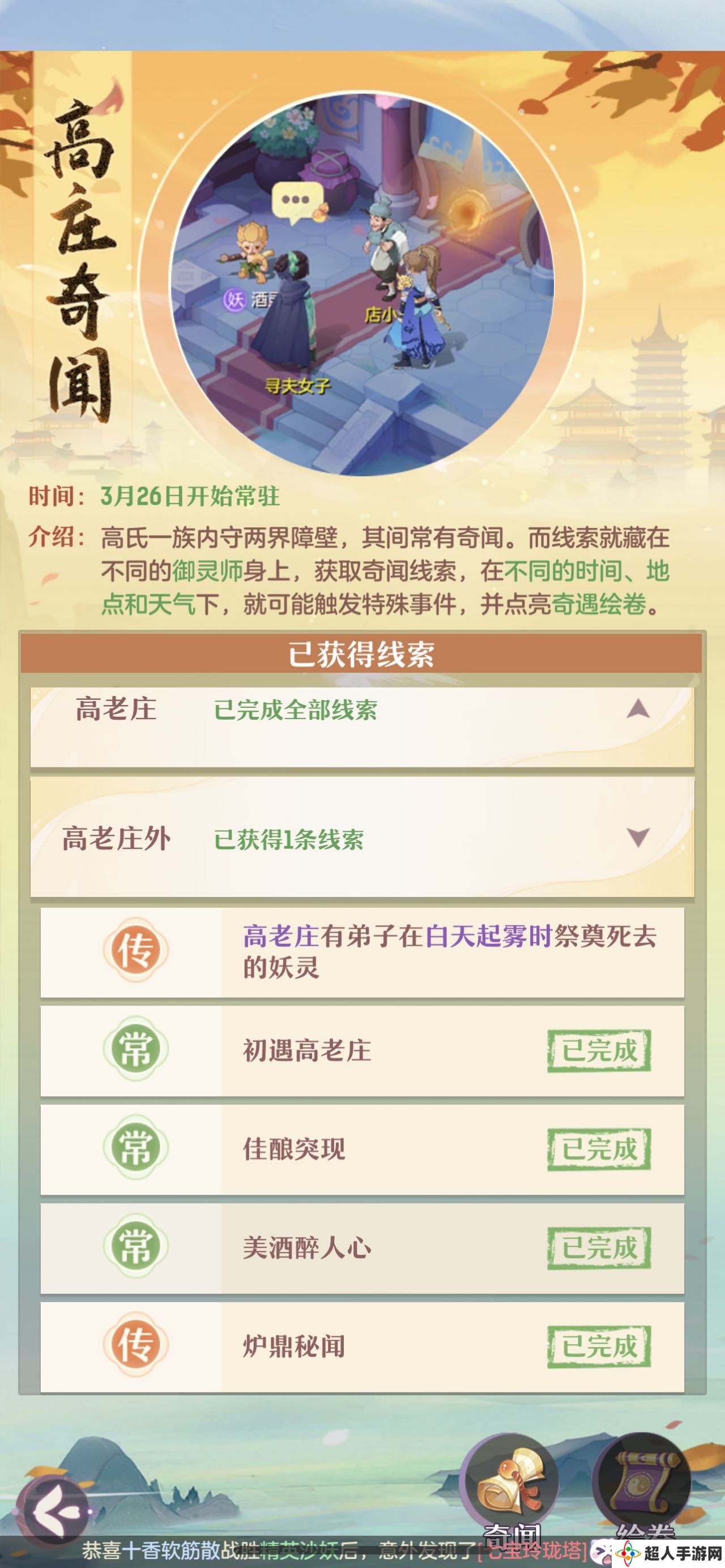Screen dimensions: 725x1568
Task: View the 炉鼎秘闻 clue row
Action: point(362,1347)
